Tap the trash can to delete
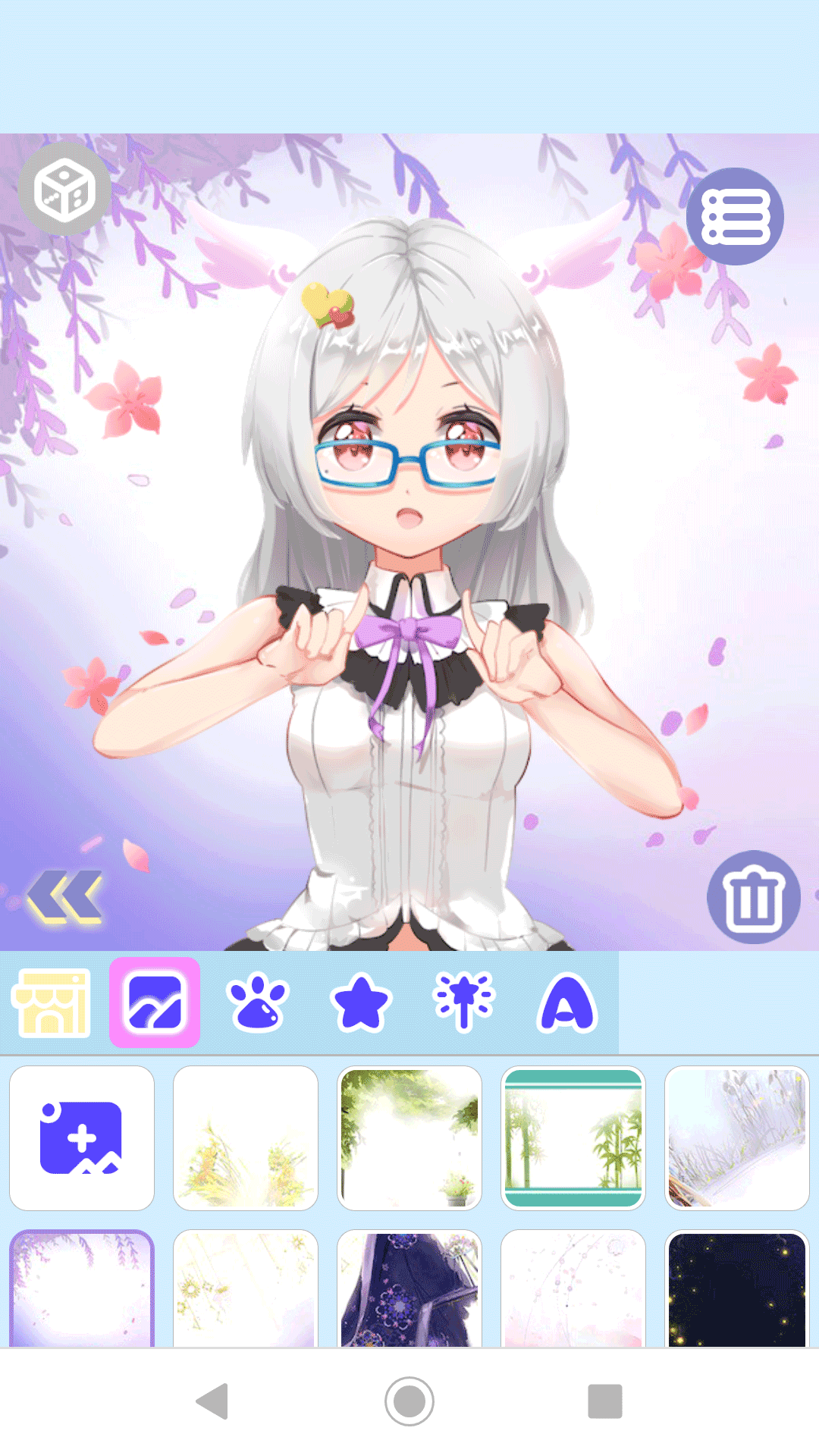Image resolution: width=819 pixels, height=1456 pixels. 753,897
